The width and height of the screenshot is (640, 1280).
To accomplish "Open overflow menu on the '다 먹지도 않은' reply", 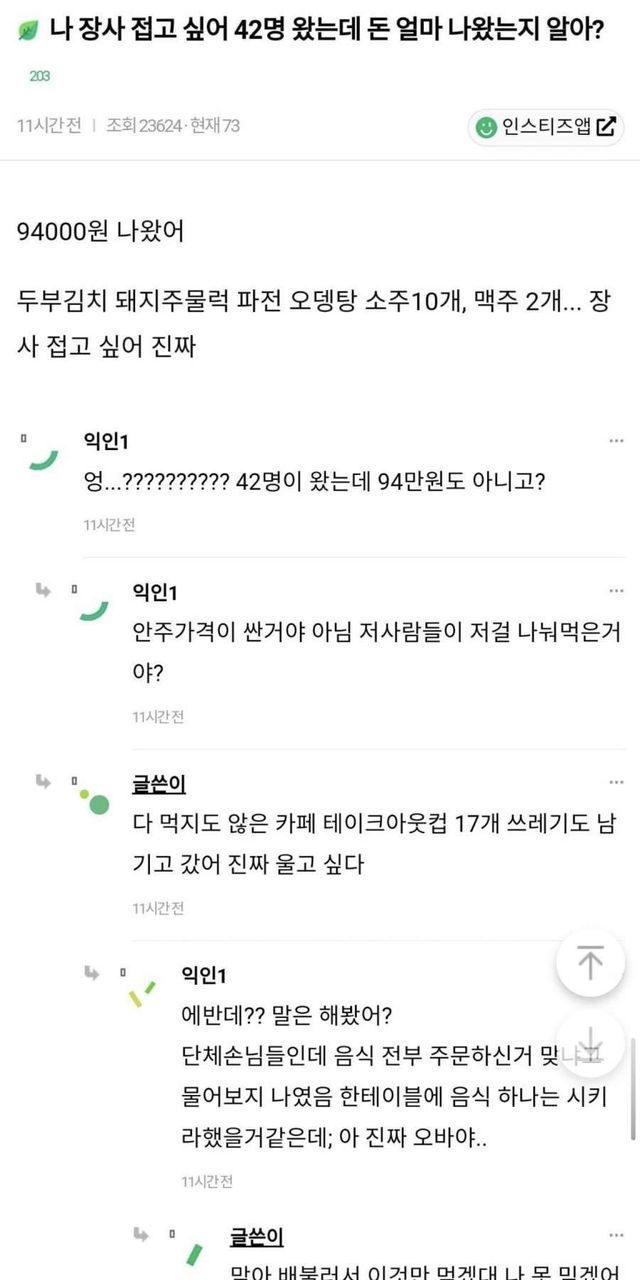I will (x=617, y=782).
